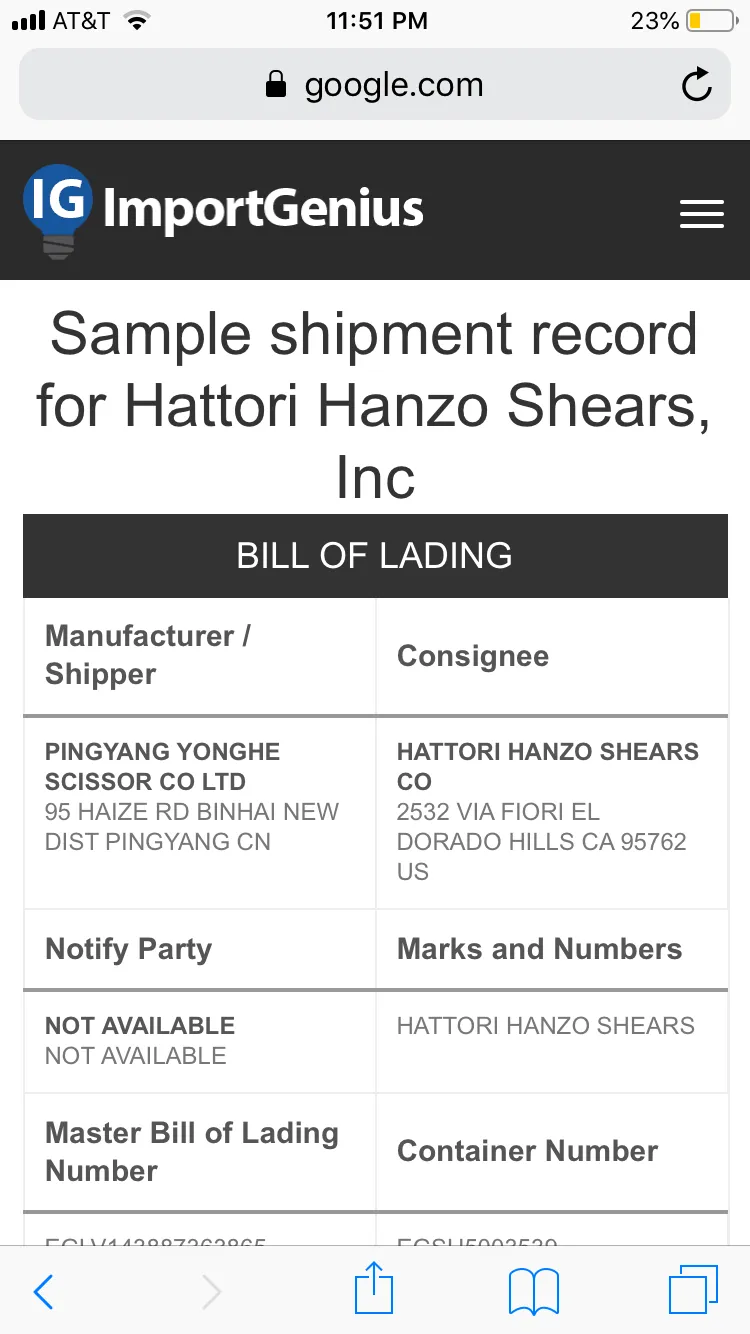Open the share sheet

pos(374,1288)
